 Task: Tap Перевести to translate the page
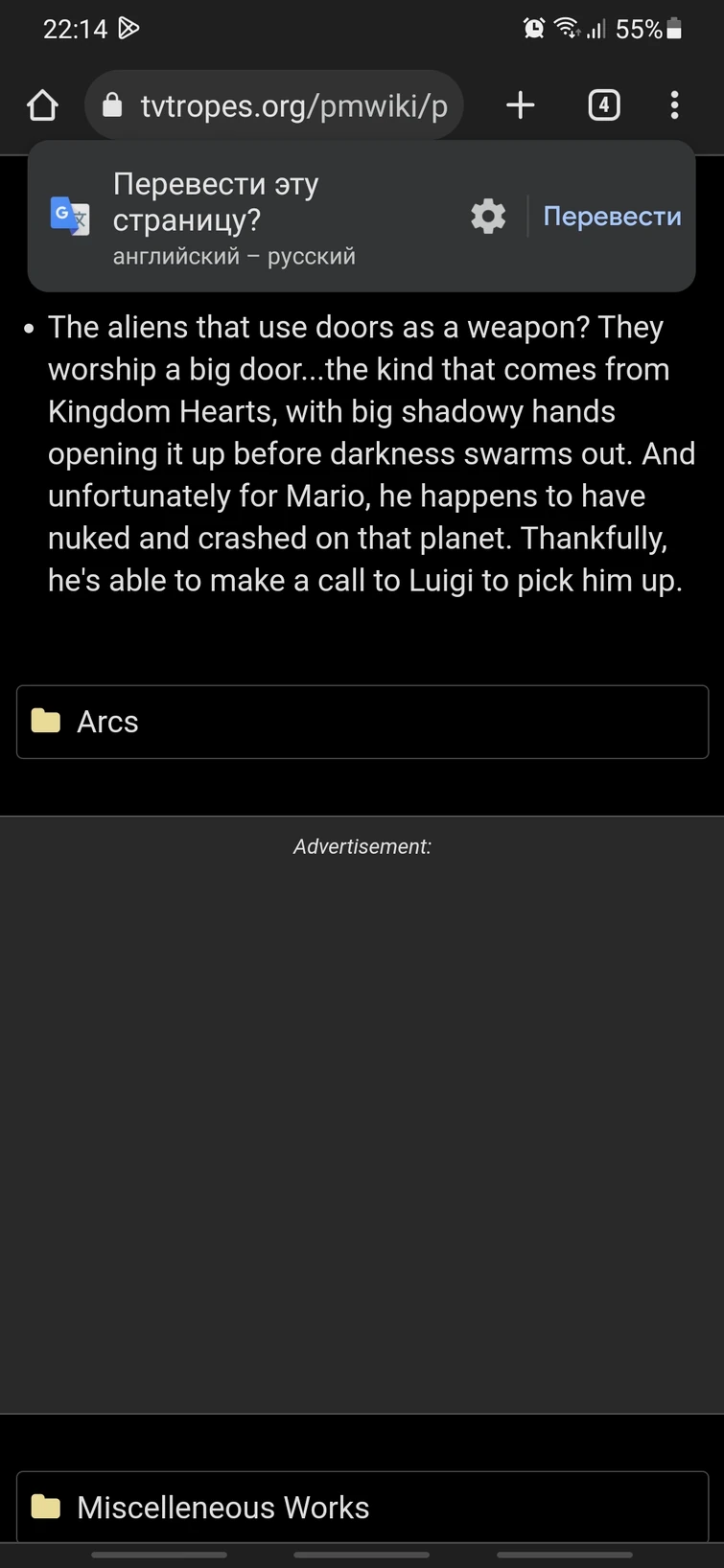click(x=612, y=217)
